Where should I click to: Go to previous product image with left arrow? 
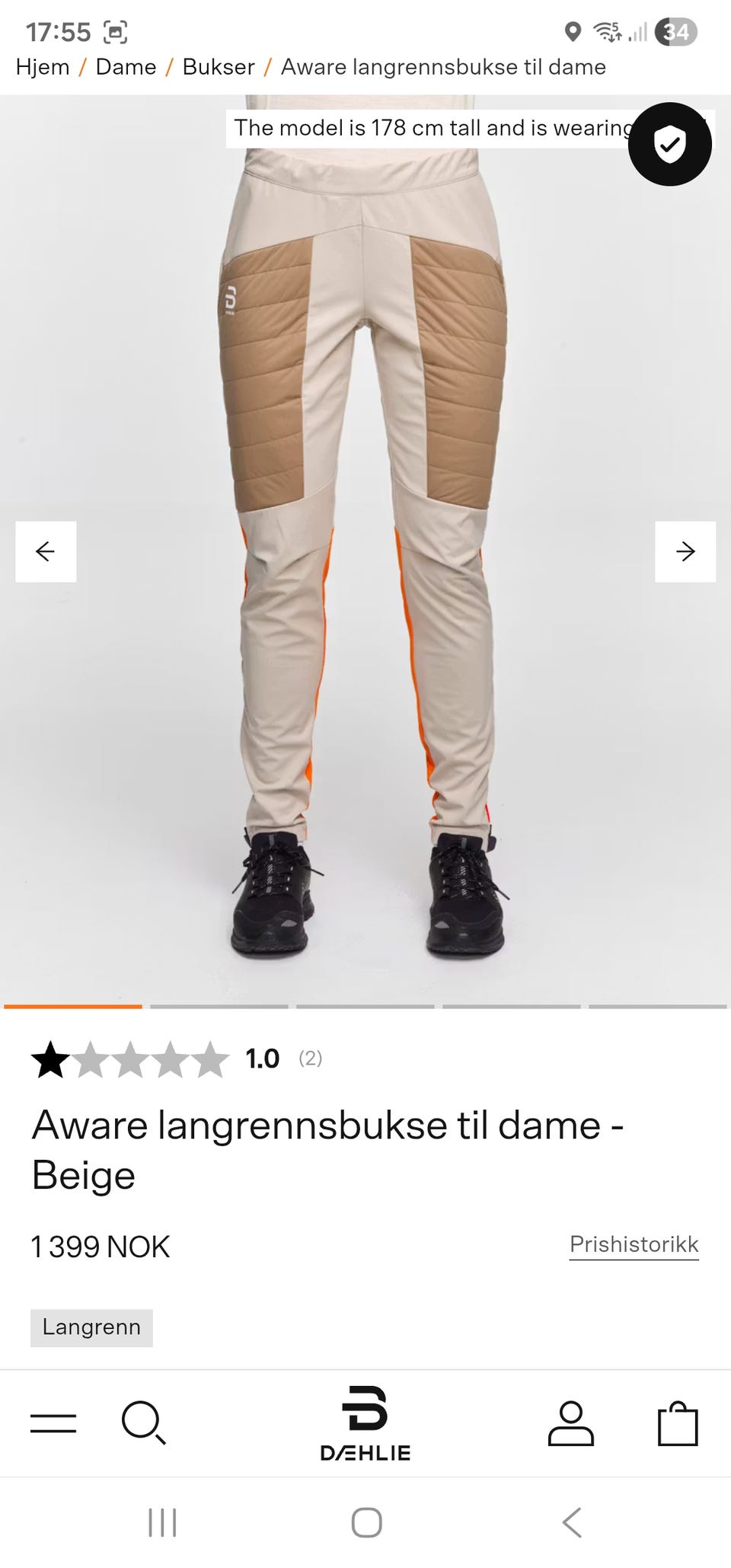tap(46, 551)
